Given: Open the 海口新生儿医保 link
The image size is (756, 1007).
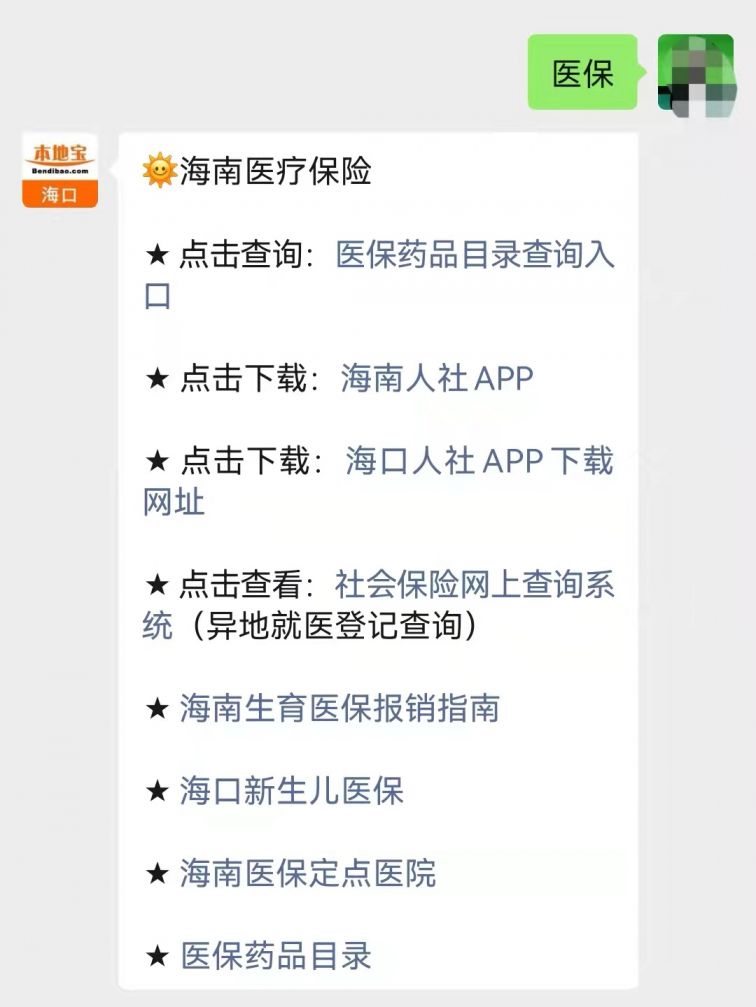Looking at the screenshot, I should (x=292, y=792).
